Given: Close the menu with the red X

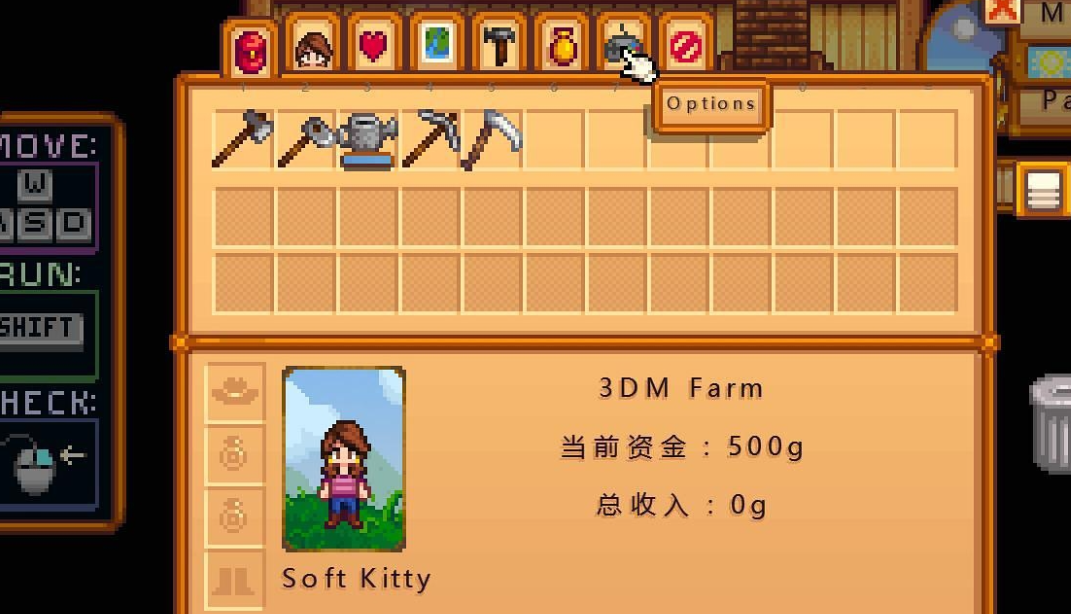Looking at the screenshot, I should pos(1002,10).
